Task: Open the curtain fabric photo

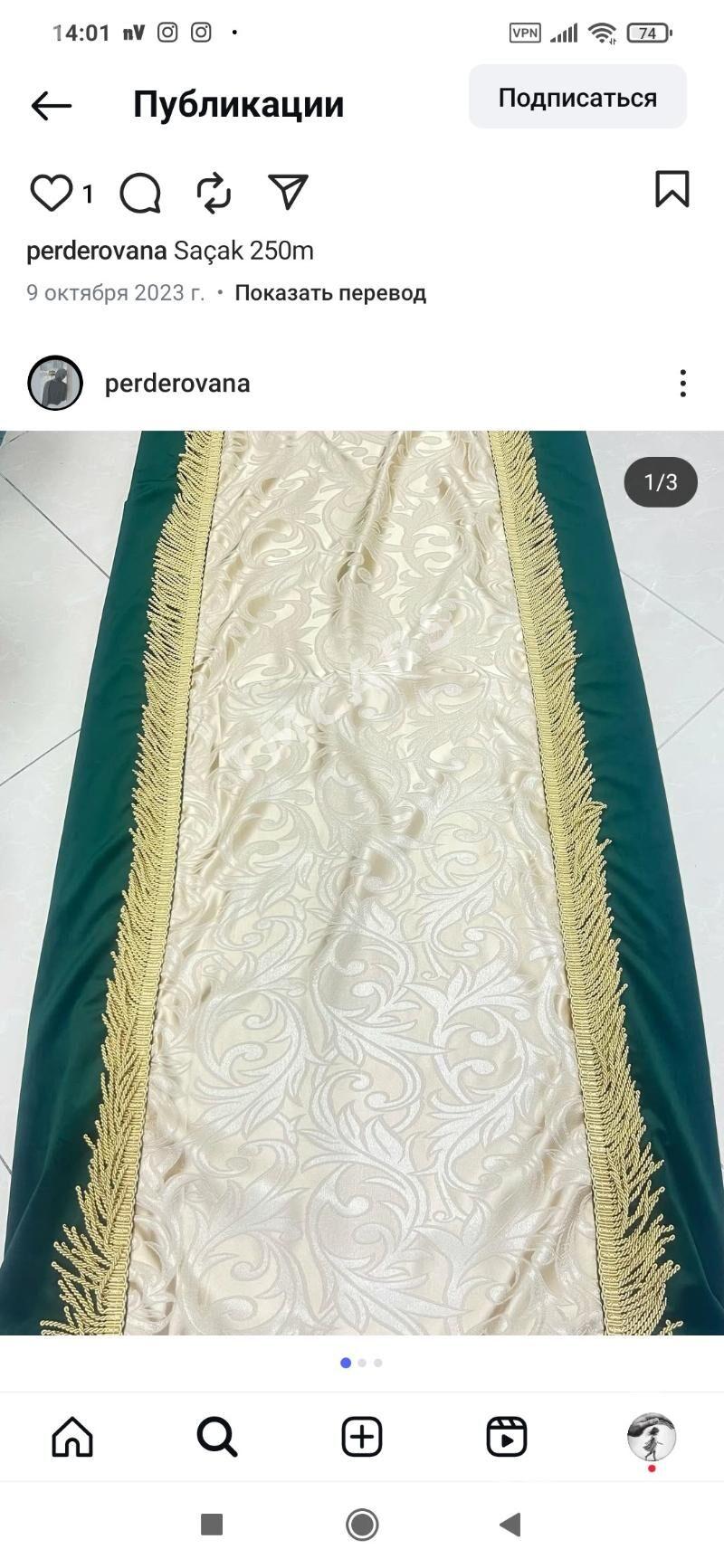Action: 362,882
